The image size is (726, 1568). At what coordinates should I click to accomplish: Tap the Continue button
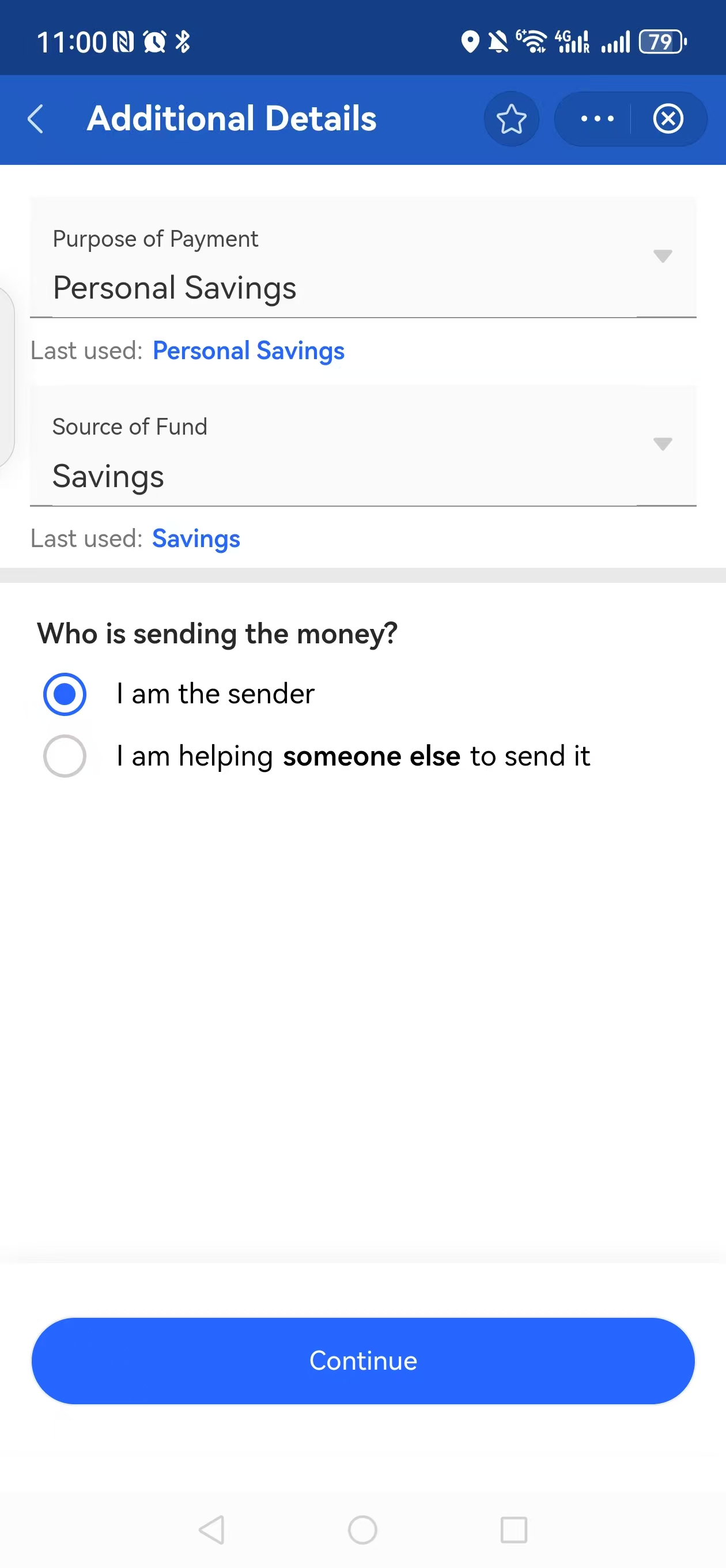362,1360
